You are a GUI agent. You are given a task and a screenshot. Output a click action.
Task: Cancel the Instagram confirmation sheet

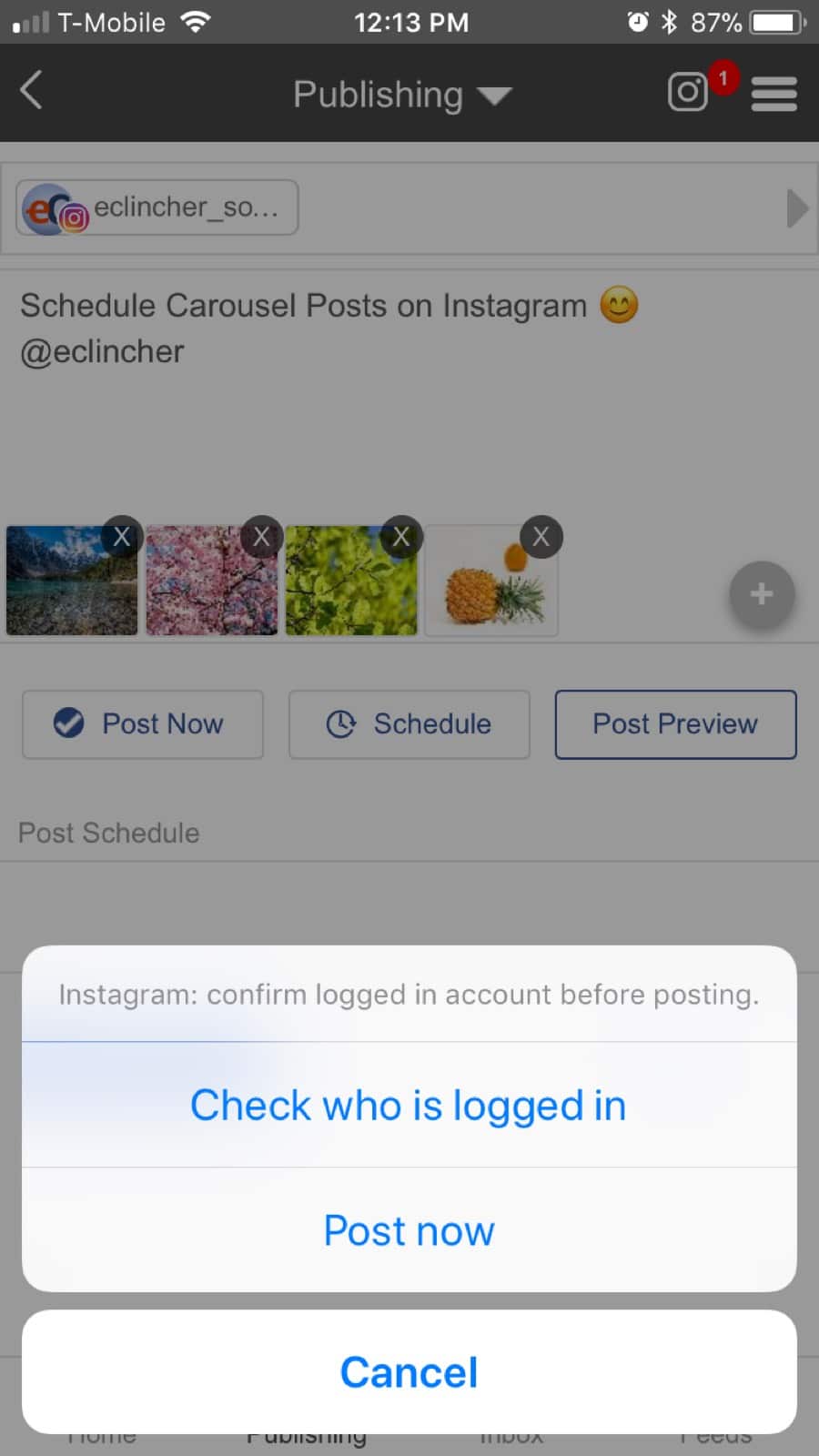click(409, 1372)
